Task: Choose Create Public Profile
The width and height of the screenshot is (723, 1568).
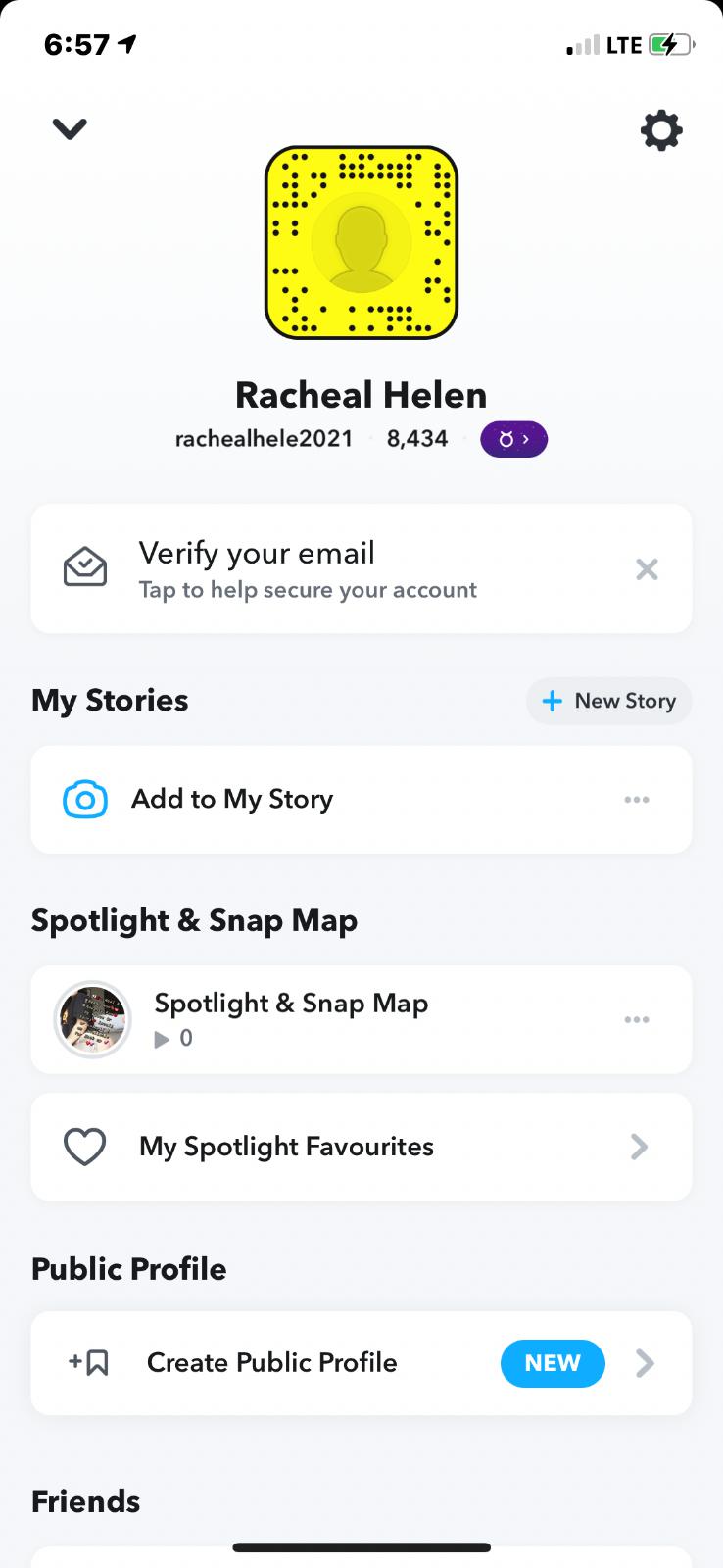Action: [x=271, y=1363]
